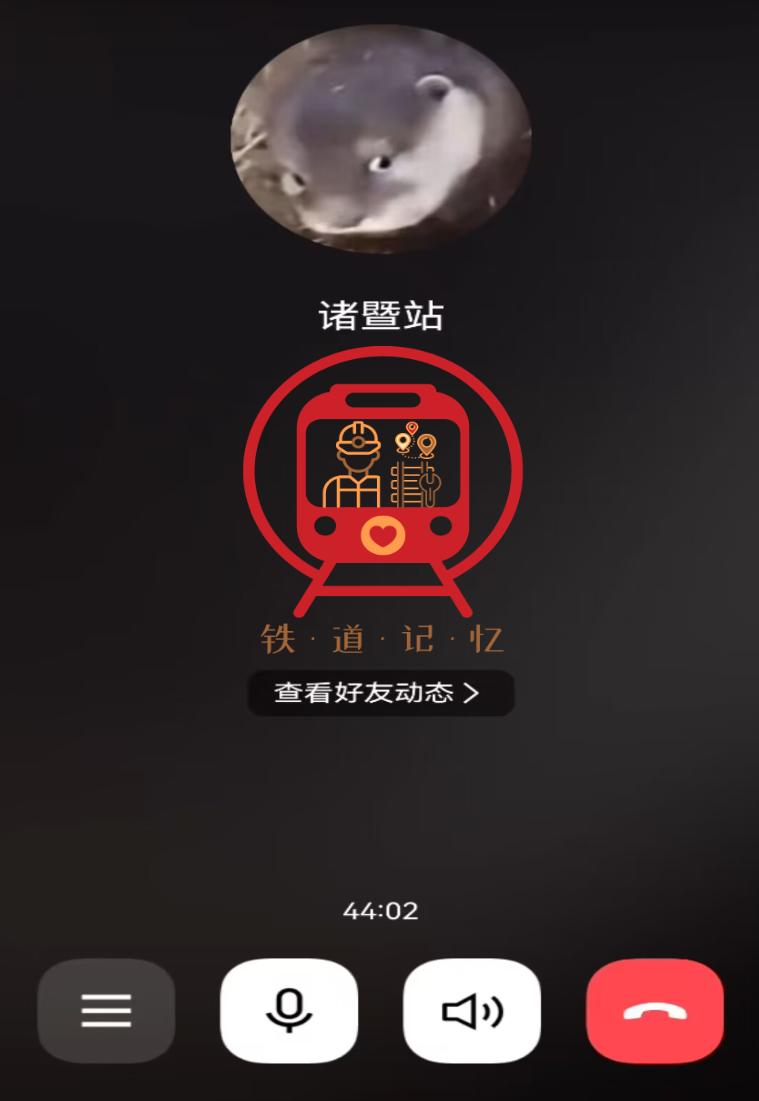Viewport: 759px width, 1101px height.
Task: Open the call options menu
Action: (x=106, y=1011)
